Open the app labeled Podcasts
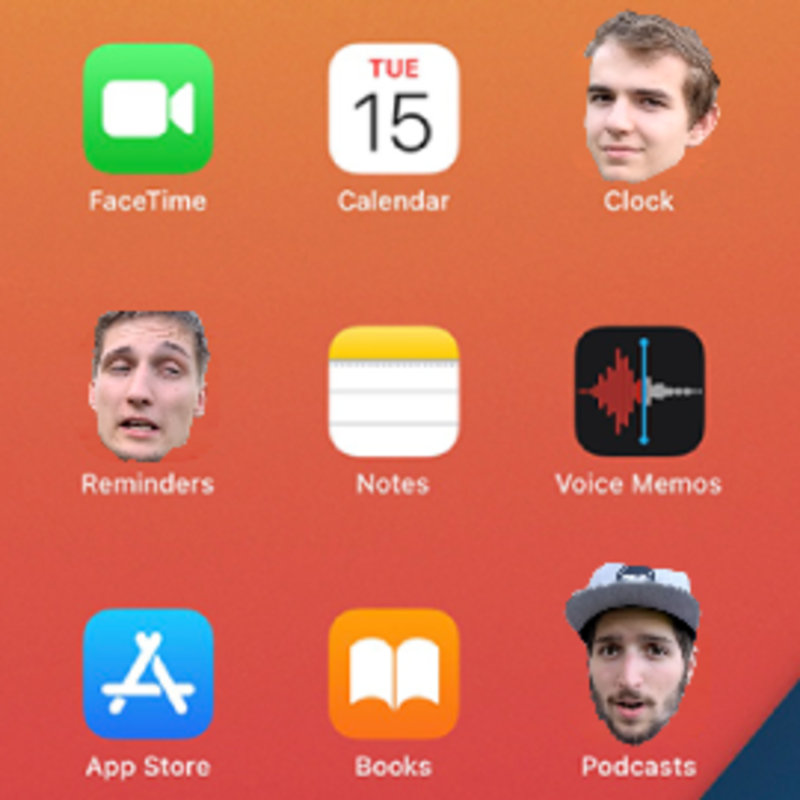The image size is (800, 800). [x=635, y=658]
